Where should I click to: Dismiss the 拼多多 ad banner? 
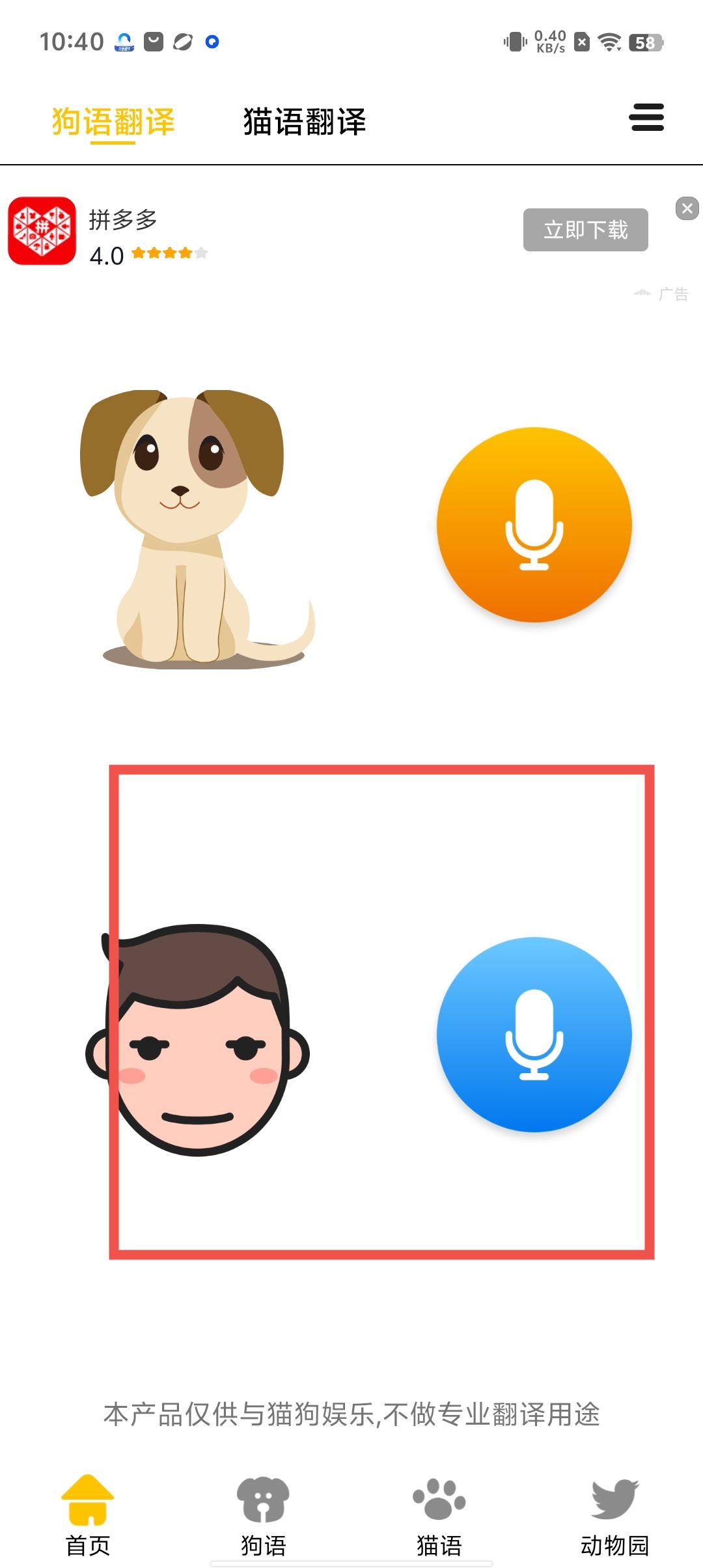tap(687, 208)
